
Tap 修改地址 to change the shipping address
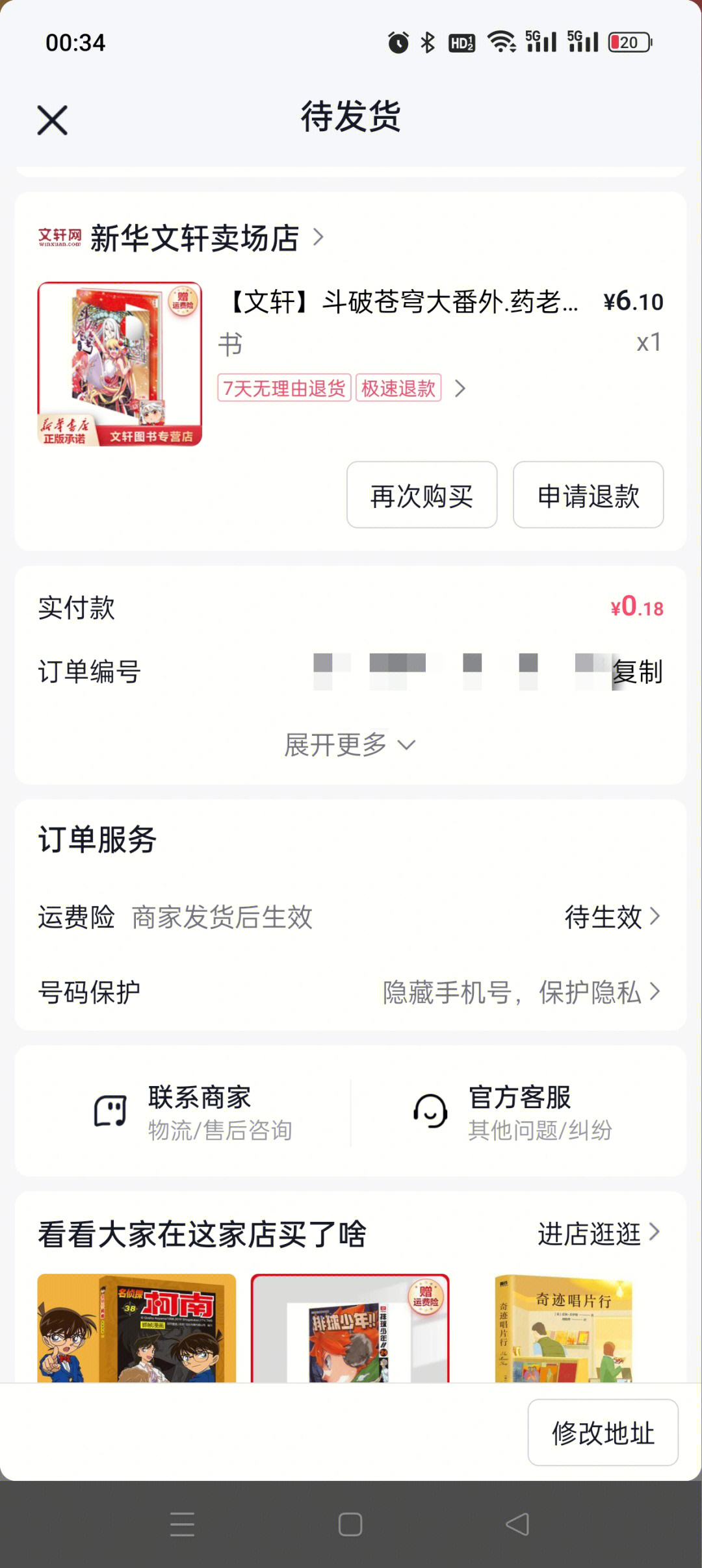[603, 1432]
